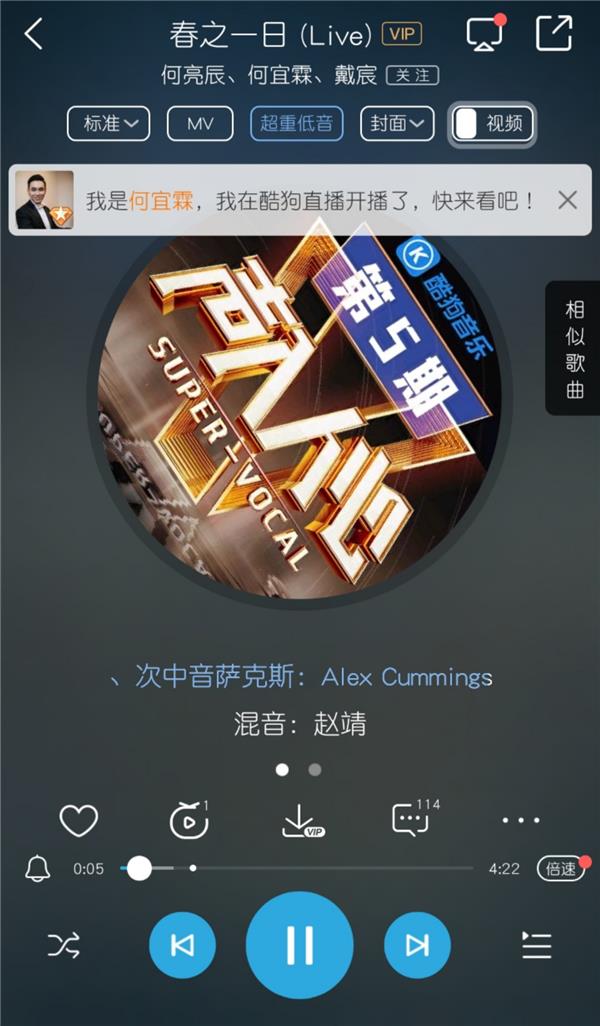Screen dimensions: 600x1026
Task: Like this song with the heart icon
Action: 78,821
